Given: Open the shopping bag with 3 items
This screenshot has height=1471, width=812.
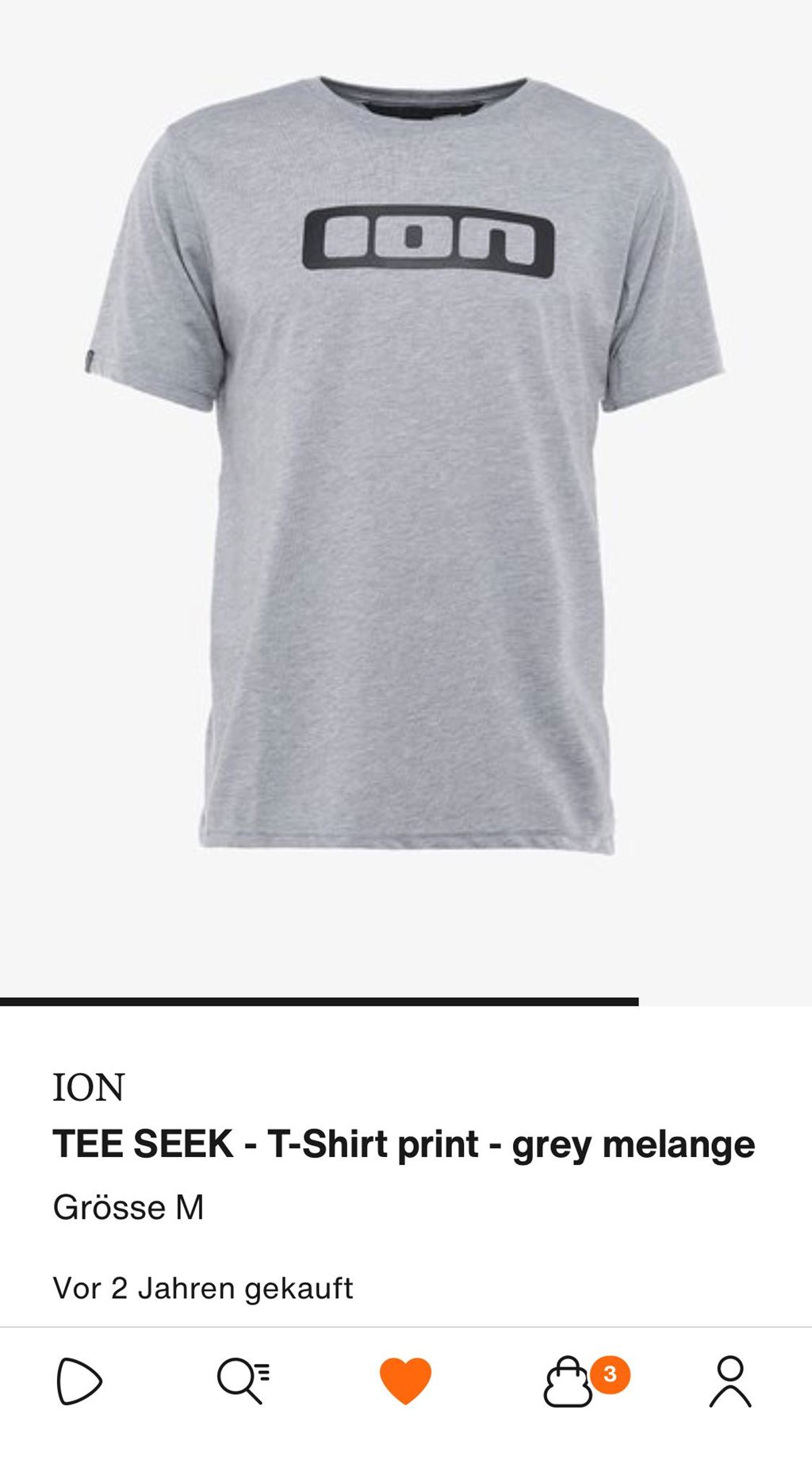Looking at the screenshot, I should [x=569, y=1381].
